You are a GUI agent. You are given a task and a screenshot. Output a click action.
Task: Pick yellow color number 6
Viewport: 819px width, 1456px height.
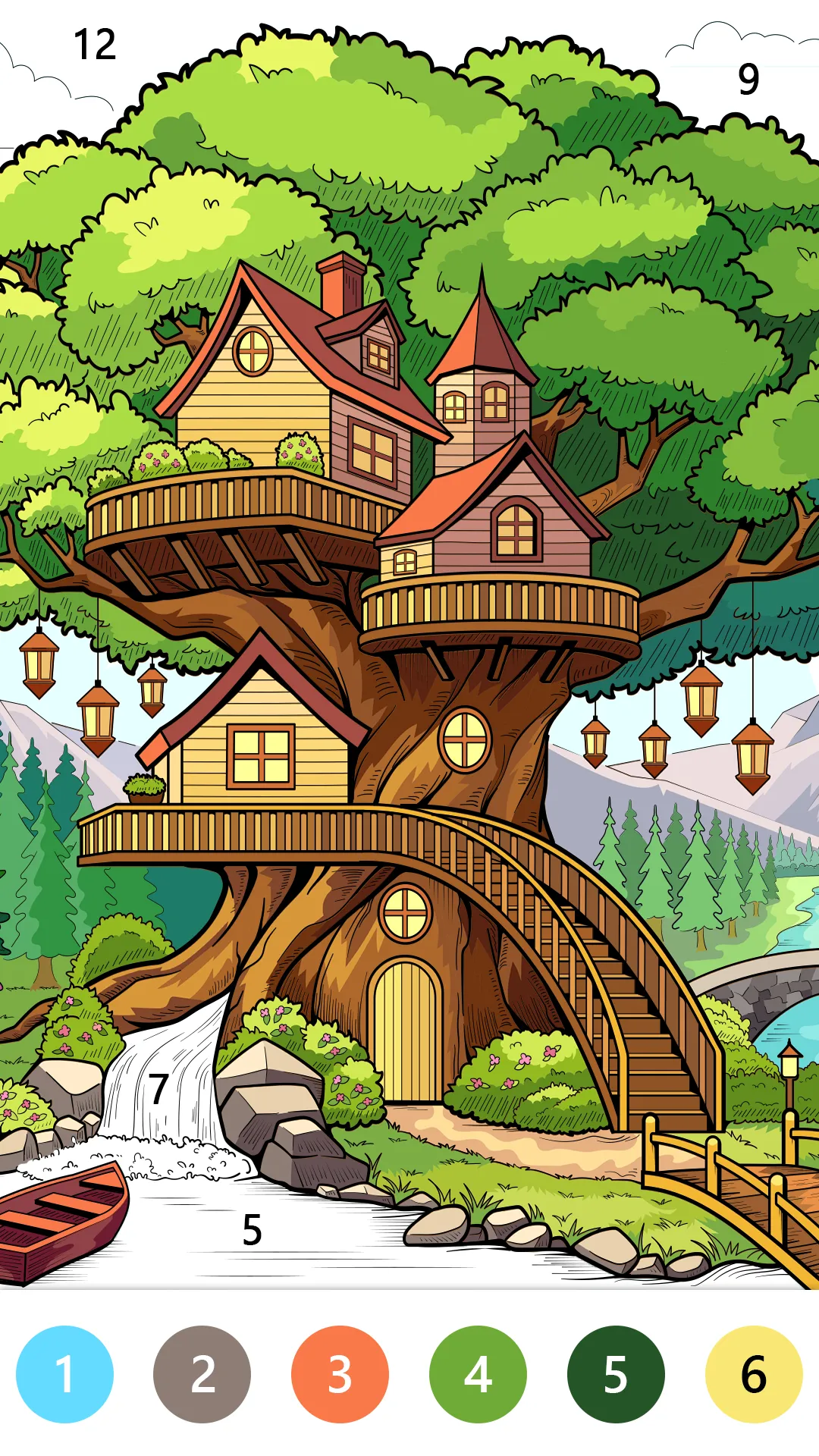pos(753,1373)
